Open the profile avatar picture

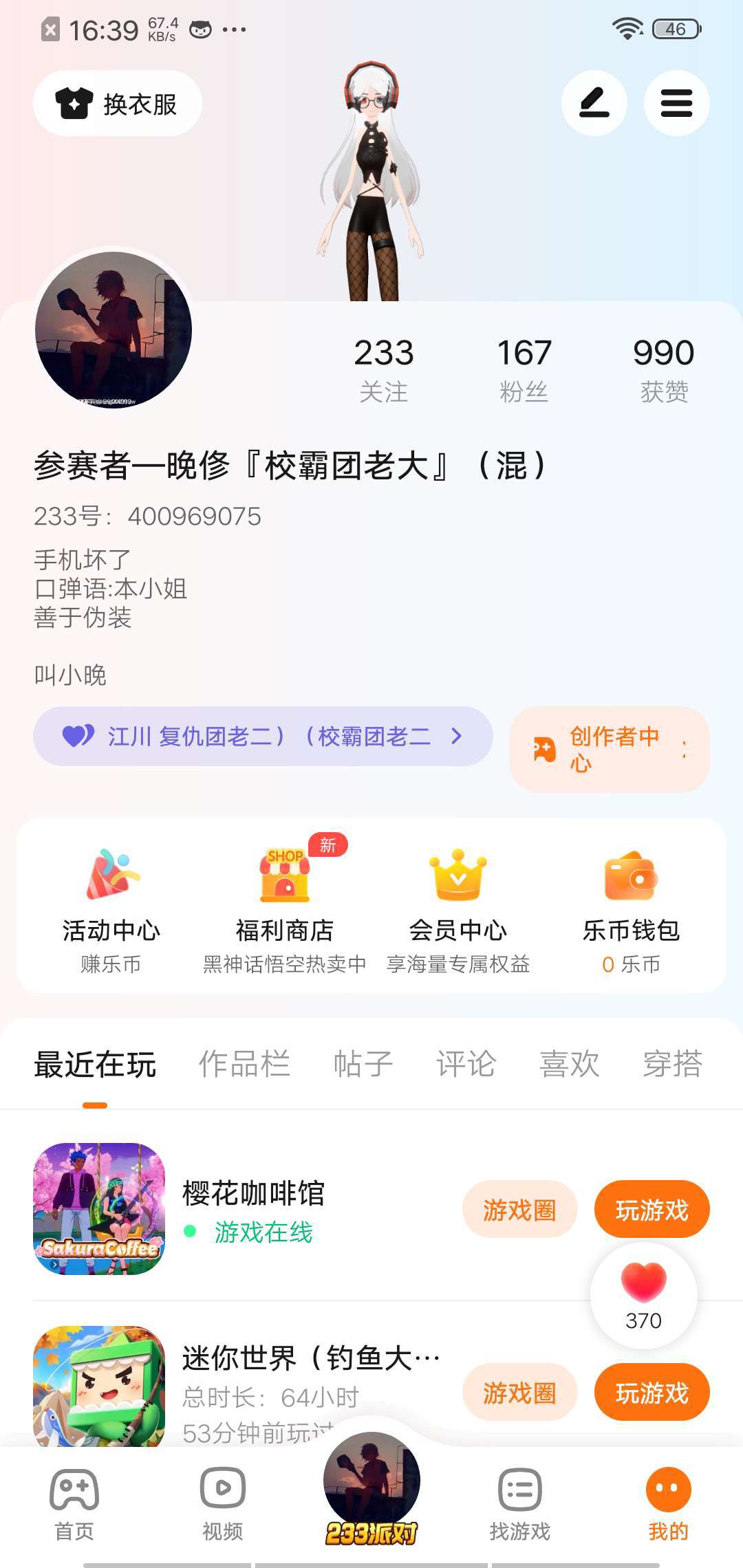coord(114,330)
